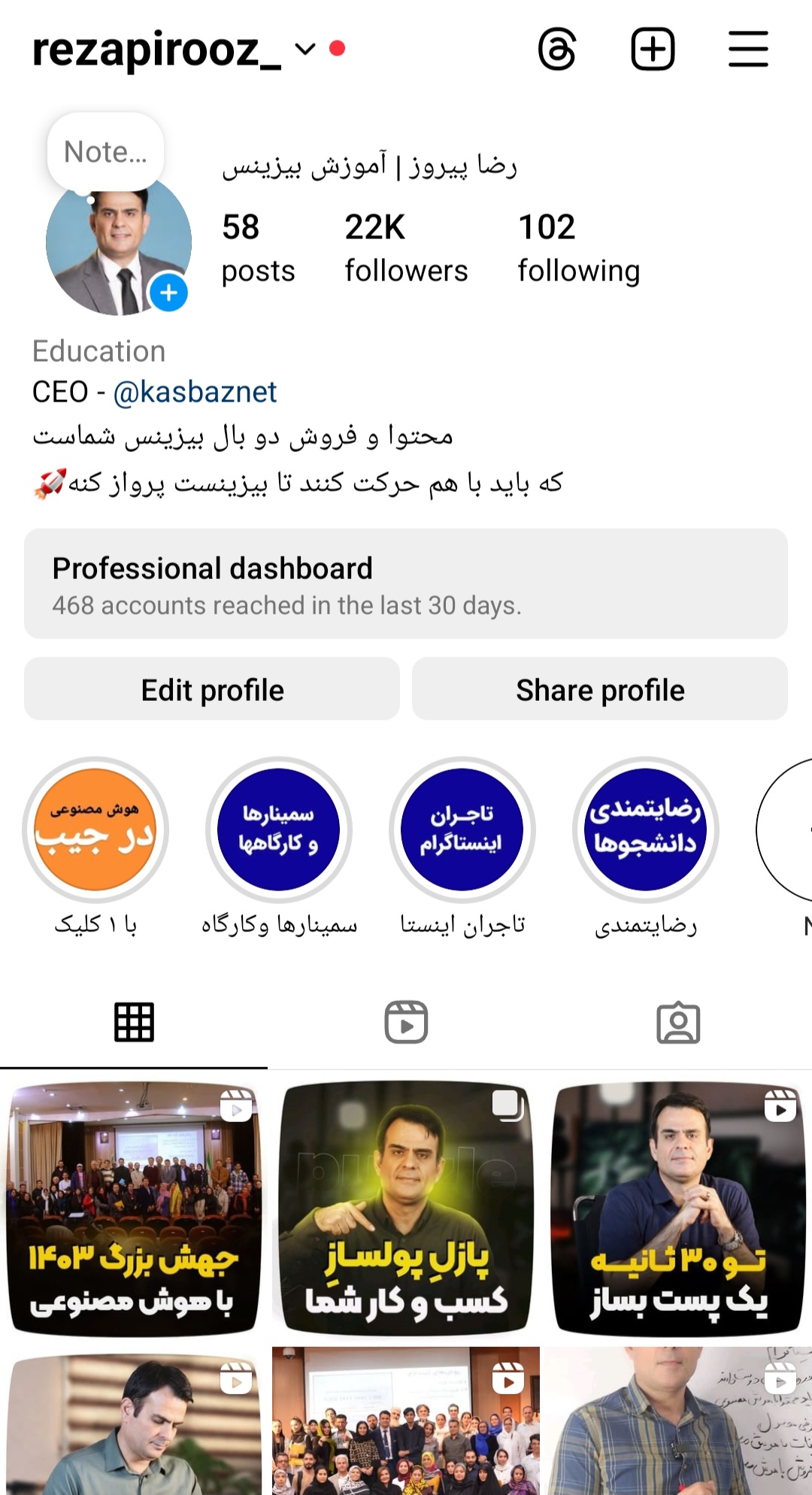View the 22K followers list

coord(406,247)
